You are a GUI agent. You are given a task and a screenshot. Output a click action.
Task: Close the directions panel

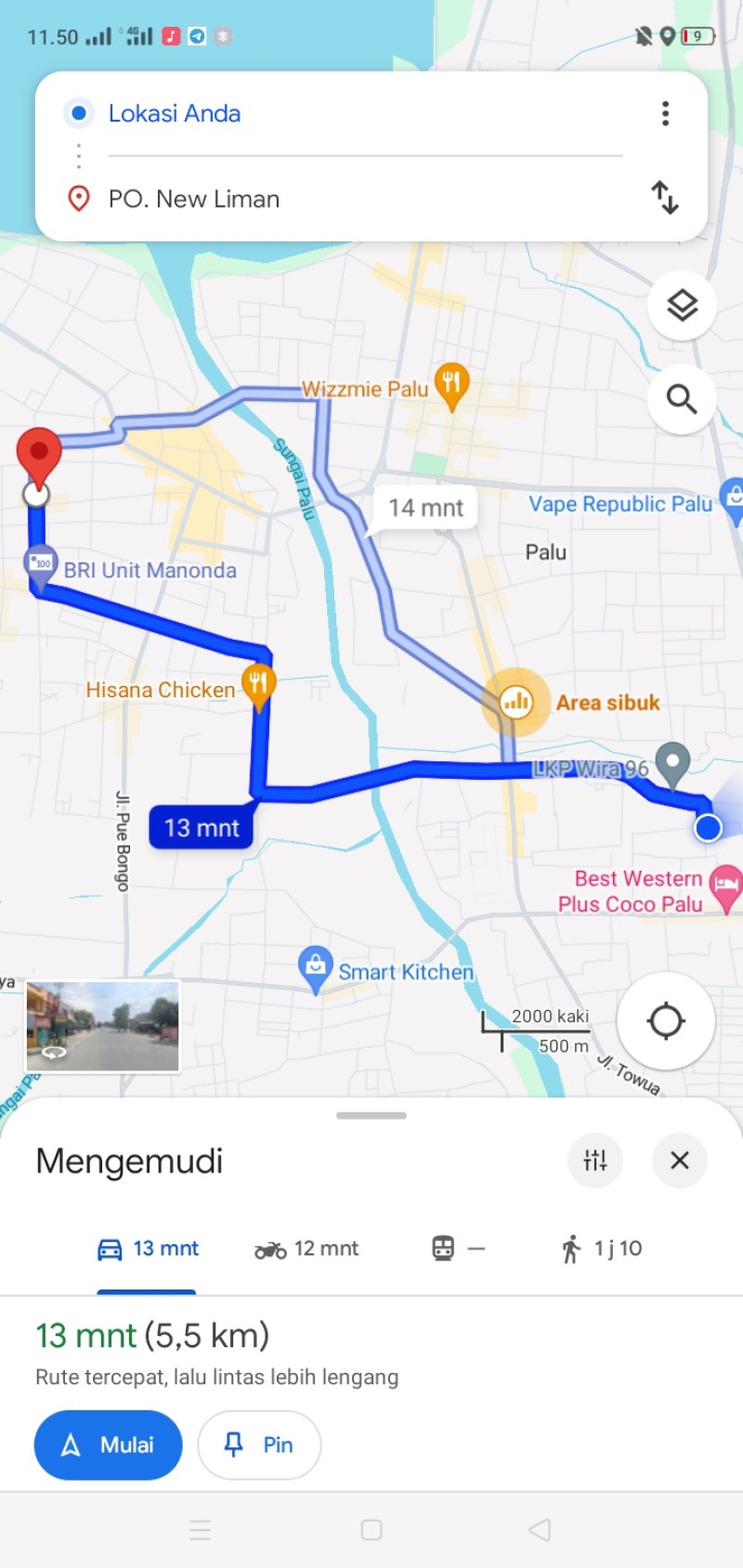click(680, 1160)
